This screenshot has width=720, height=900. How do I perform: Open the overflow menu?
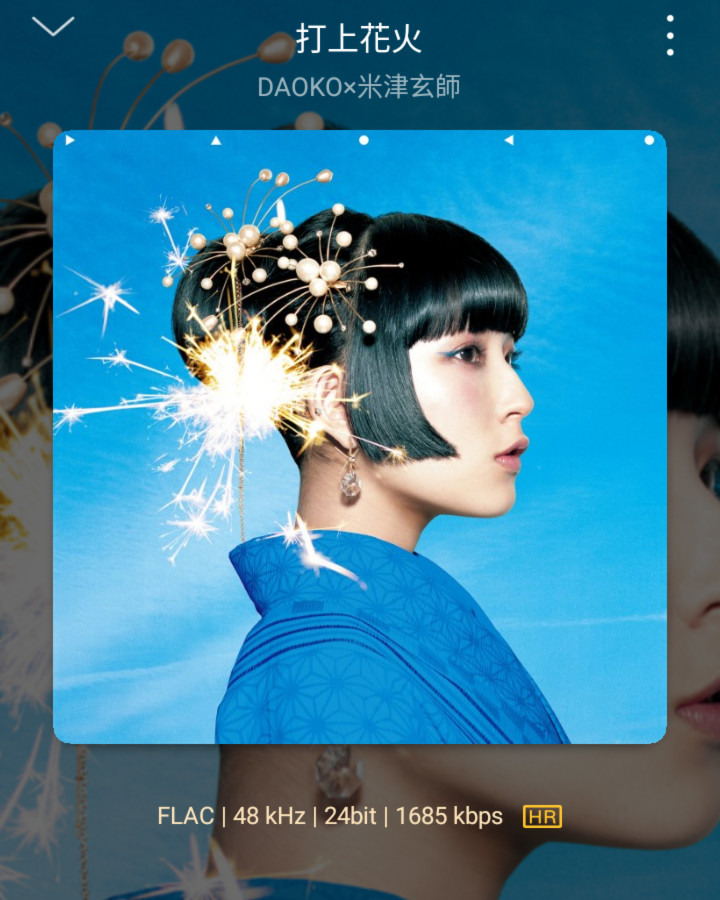point(669,37)
